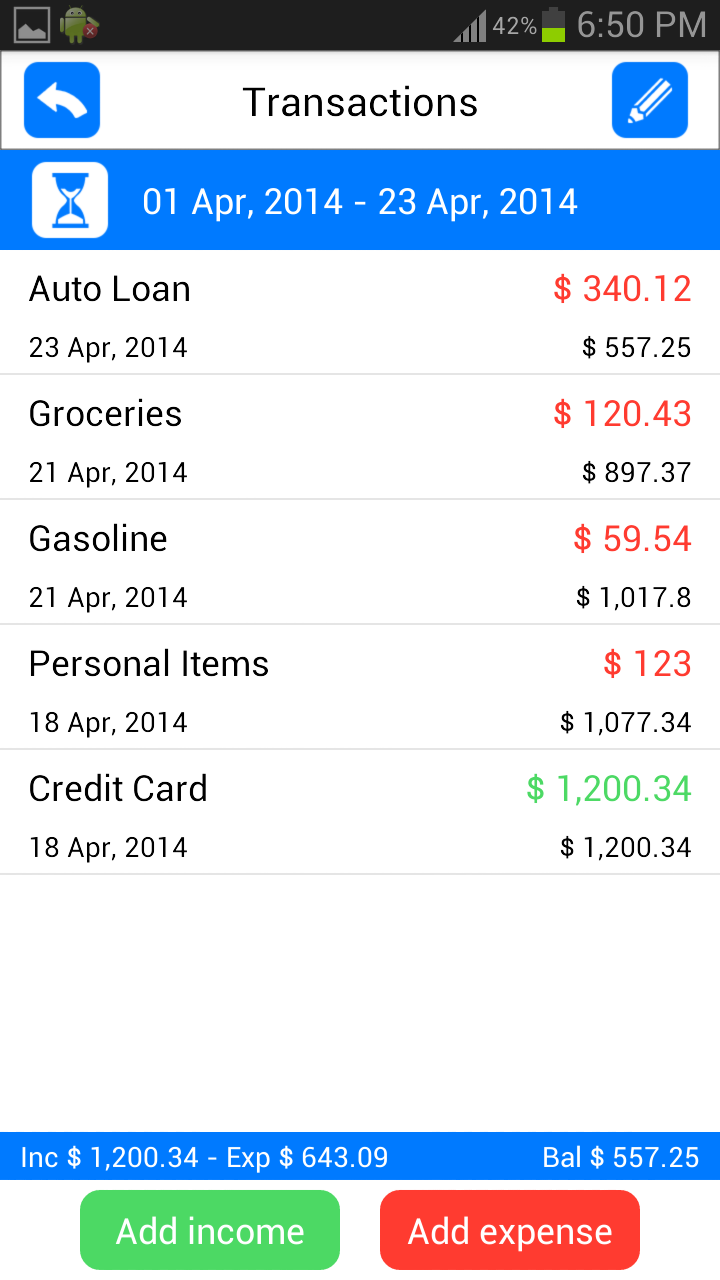View the Gasoline transaction details

[x=360, y=563]
